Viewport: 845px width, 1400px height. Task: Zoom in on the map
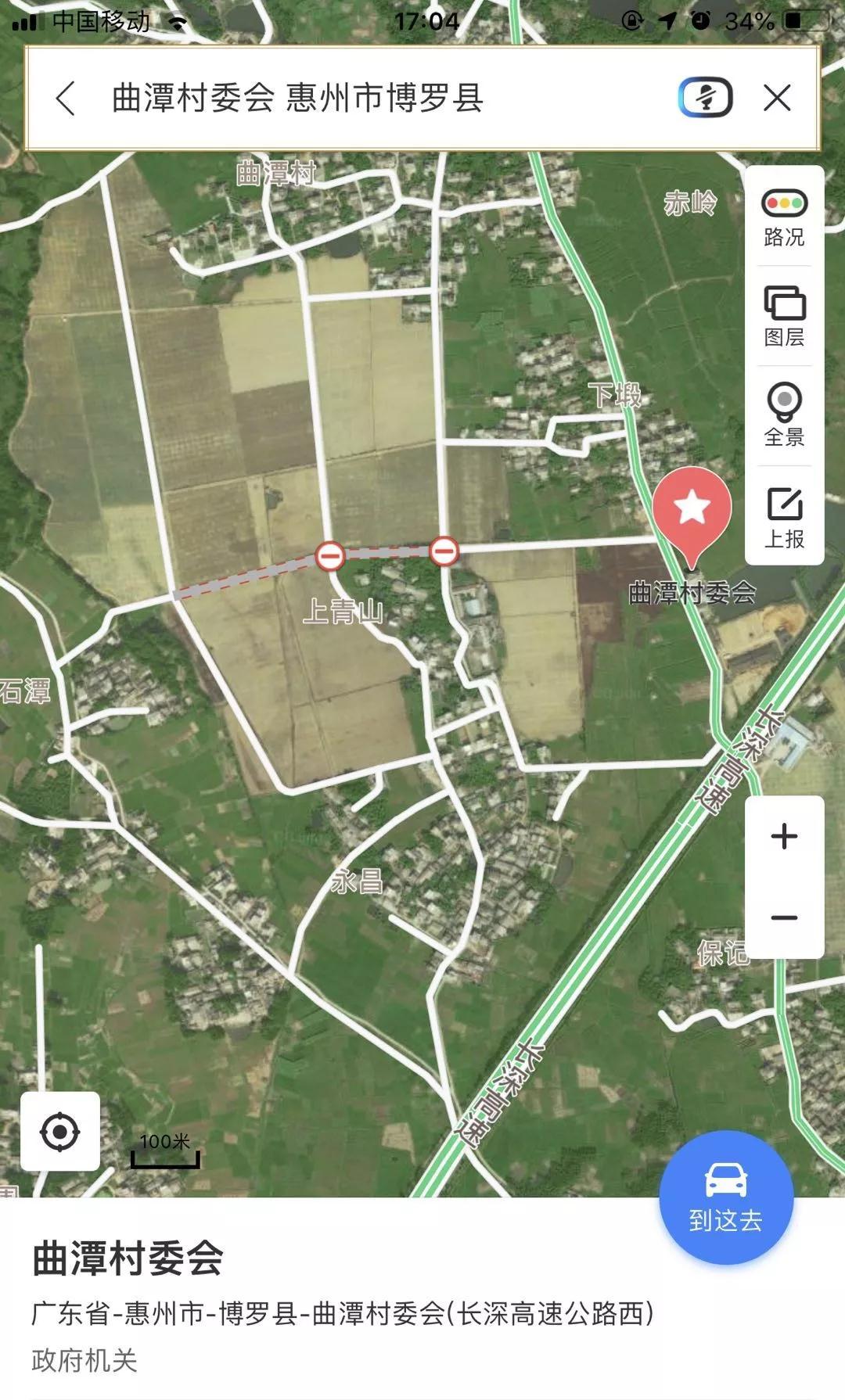coord(784,837)
